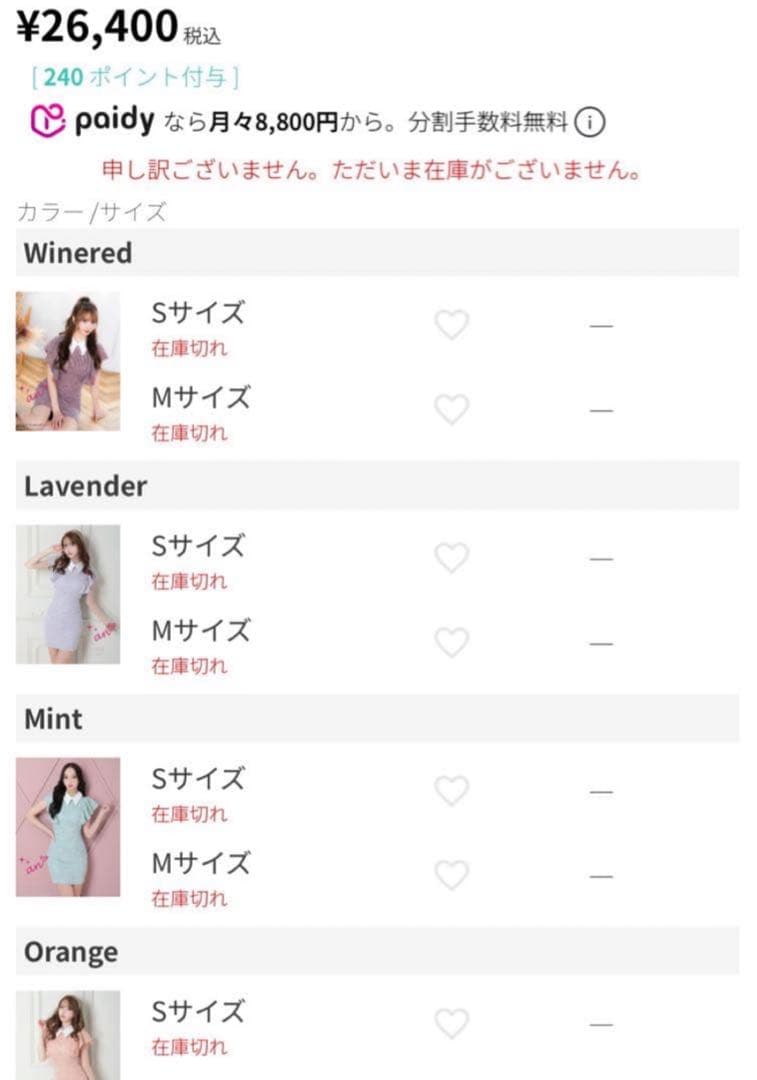View the Lavender dress photo

[68, 595]
